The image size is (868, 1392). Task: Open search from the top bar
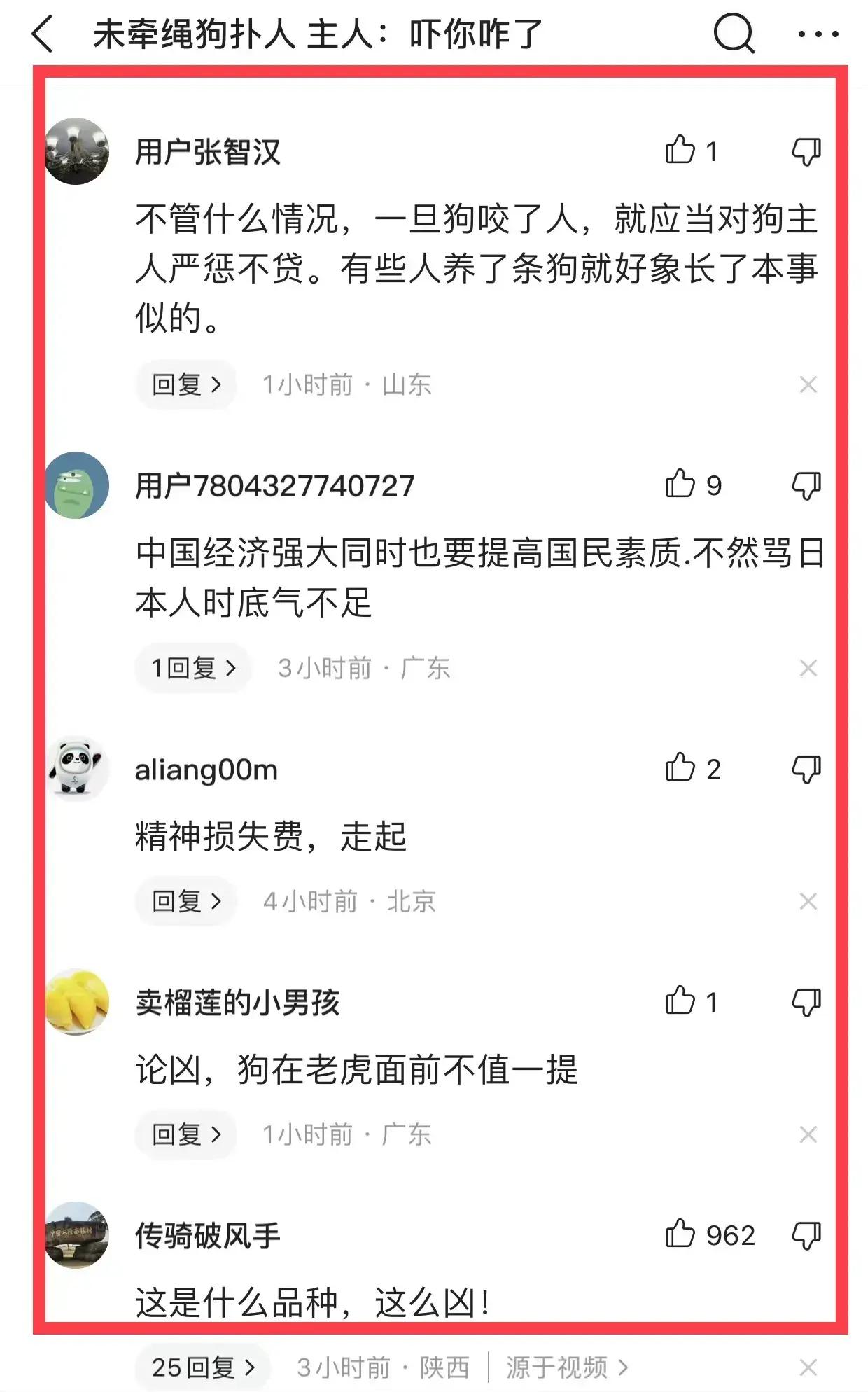coord(734,34)
